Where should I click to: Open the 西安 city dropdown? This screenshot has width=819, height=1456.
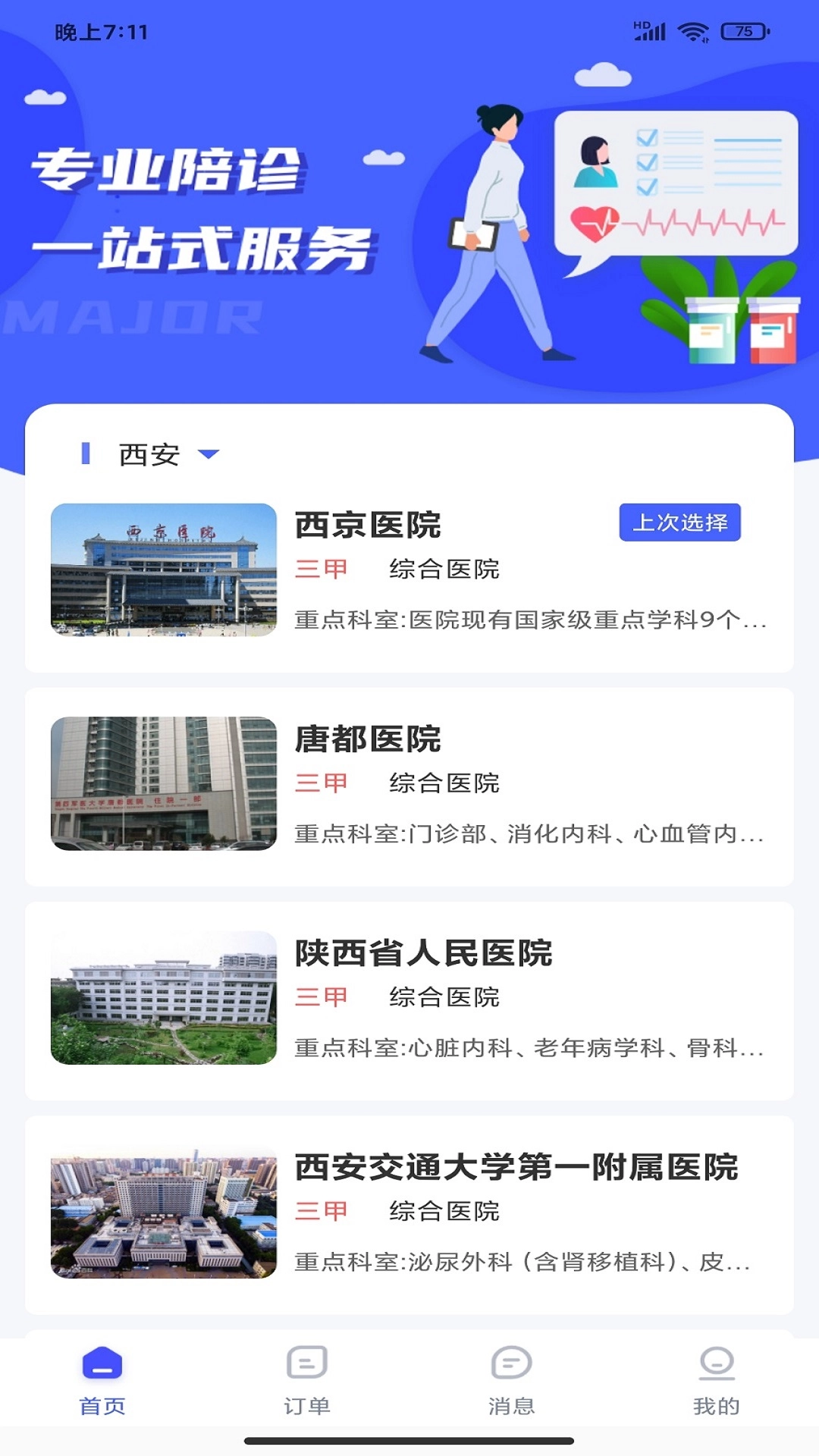168,454
